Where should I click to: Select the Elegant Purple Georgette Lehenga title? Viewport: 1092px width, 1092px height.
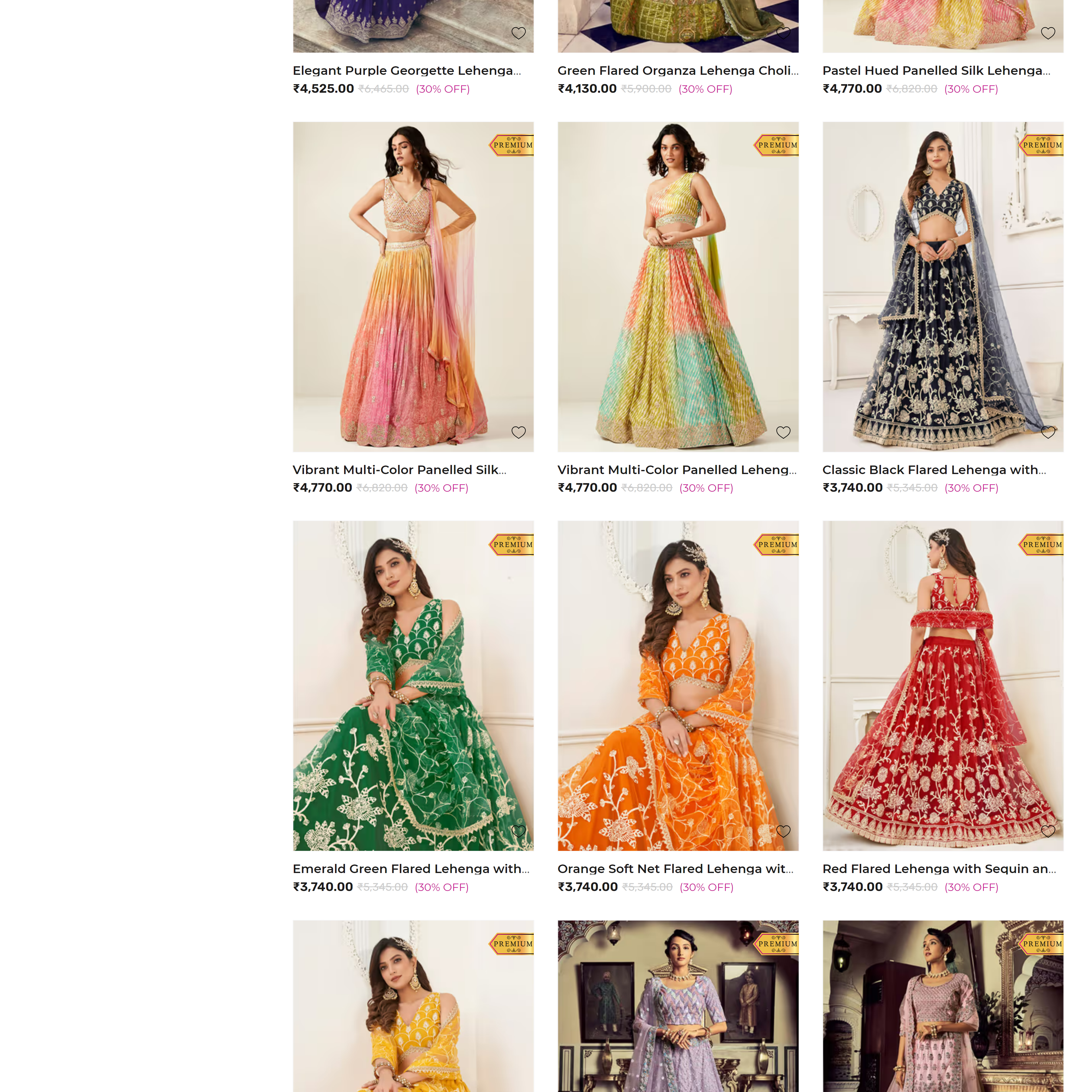406,71
